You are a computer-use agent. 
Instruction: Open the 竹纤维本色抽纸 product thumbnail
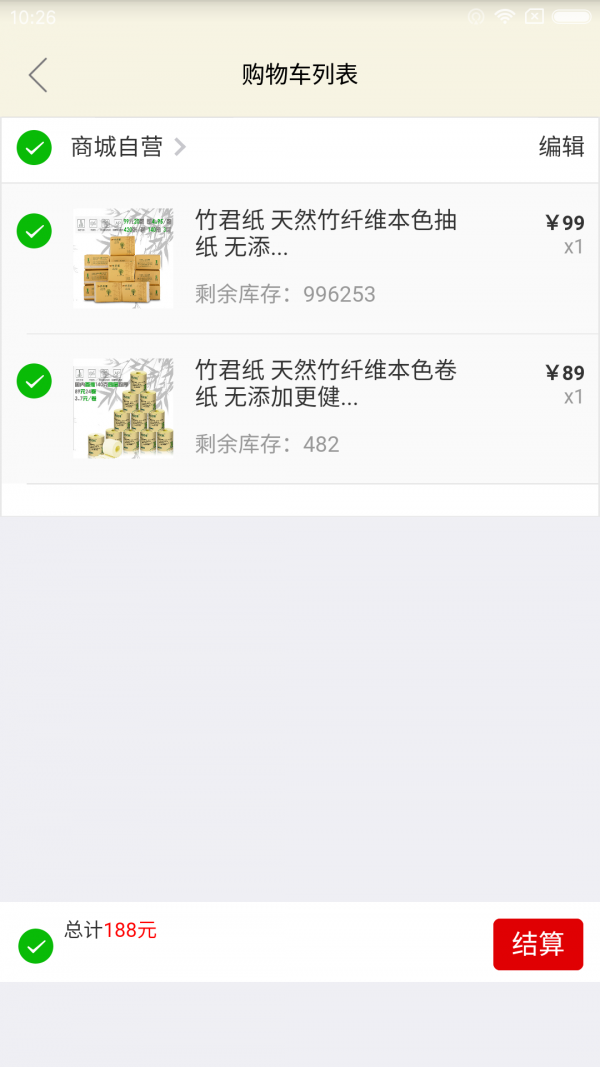click(123, 258)
